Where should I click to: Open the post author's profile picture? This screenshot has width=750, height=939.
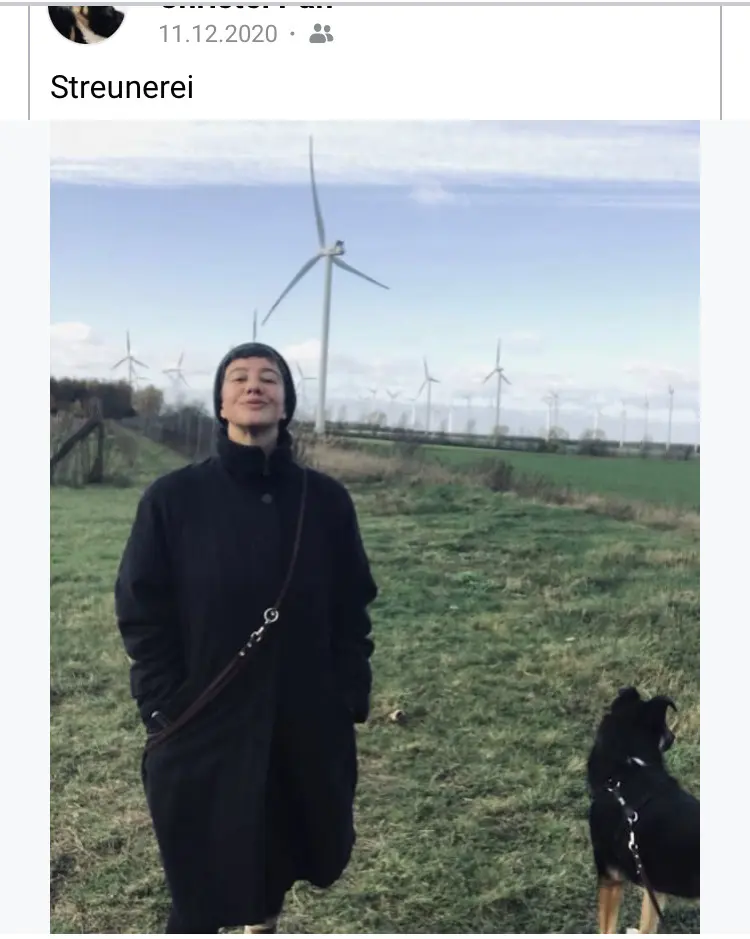(x=87, y=20)
